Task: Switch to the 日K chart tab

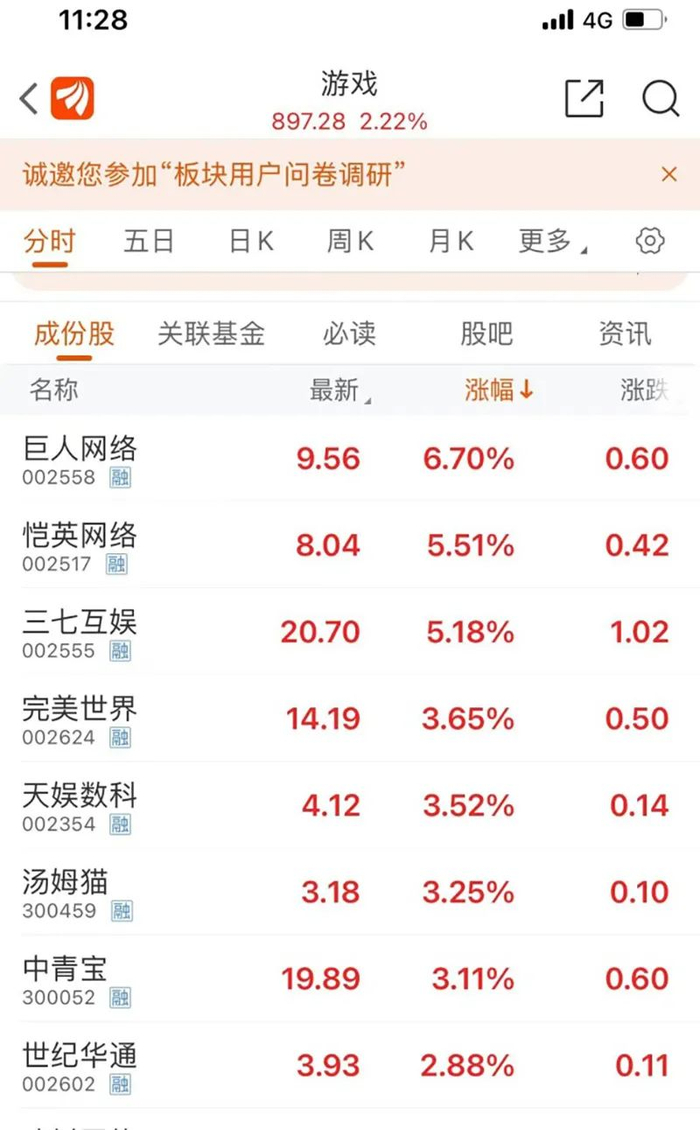Action: tap(251, 241)
